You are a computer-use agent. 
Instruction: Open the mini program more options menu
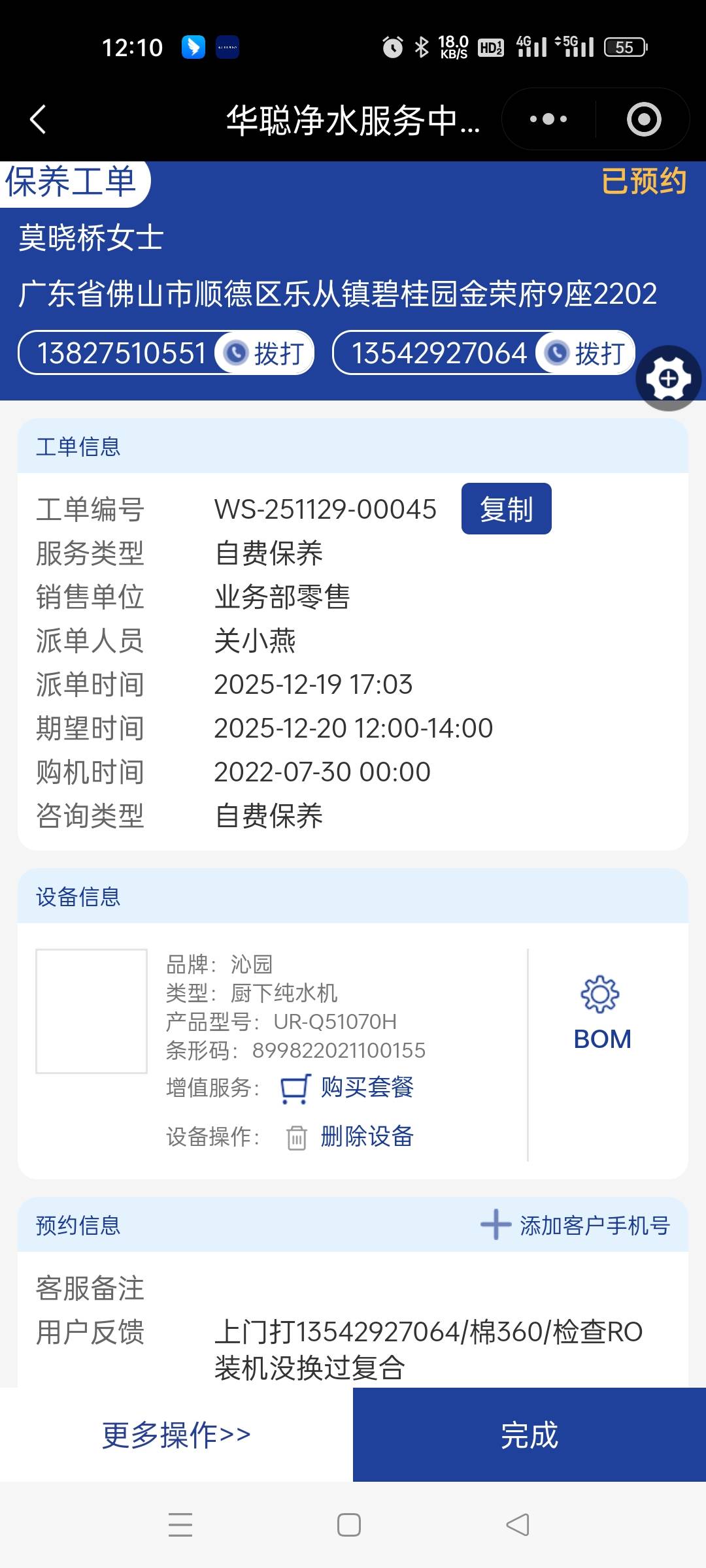548,120
